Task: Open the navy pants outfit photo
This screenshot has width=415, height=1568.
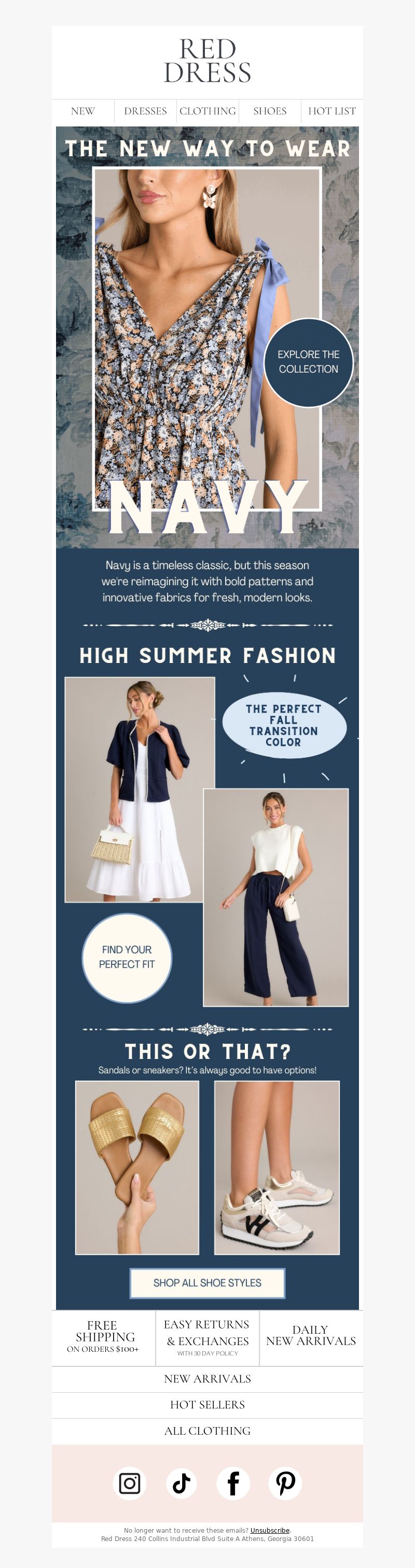Action: [275, 897]
